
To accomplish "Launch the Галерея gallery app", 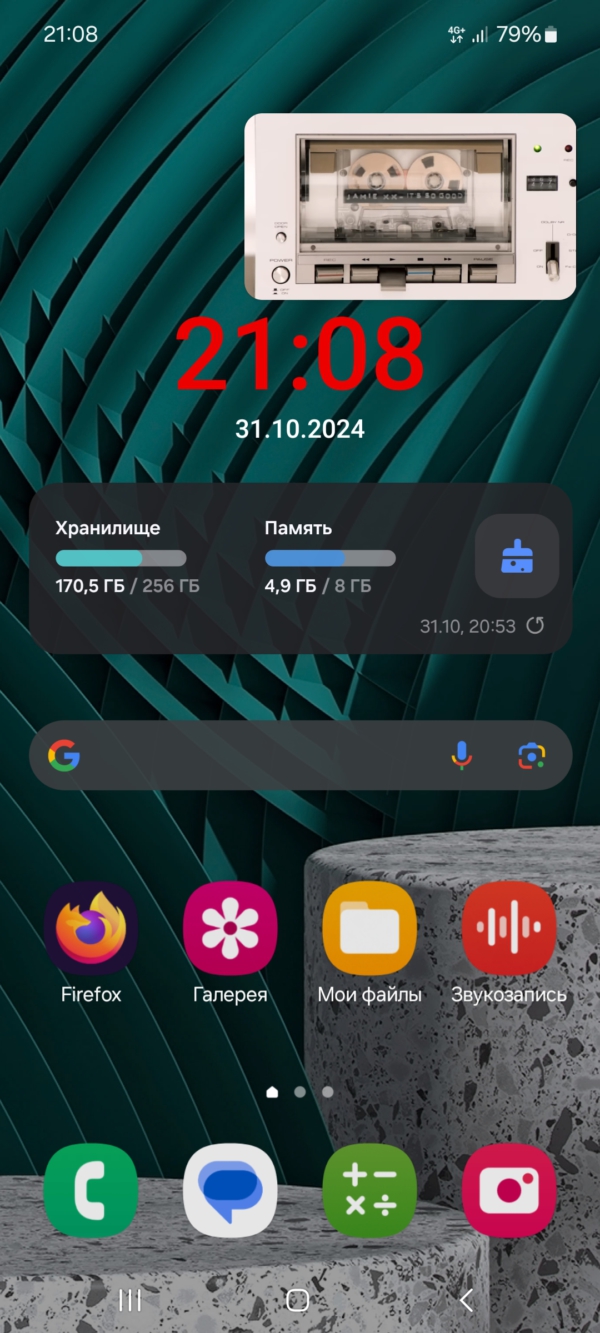I will pyautogui.click(x=230, y=928).
